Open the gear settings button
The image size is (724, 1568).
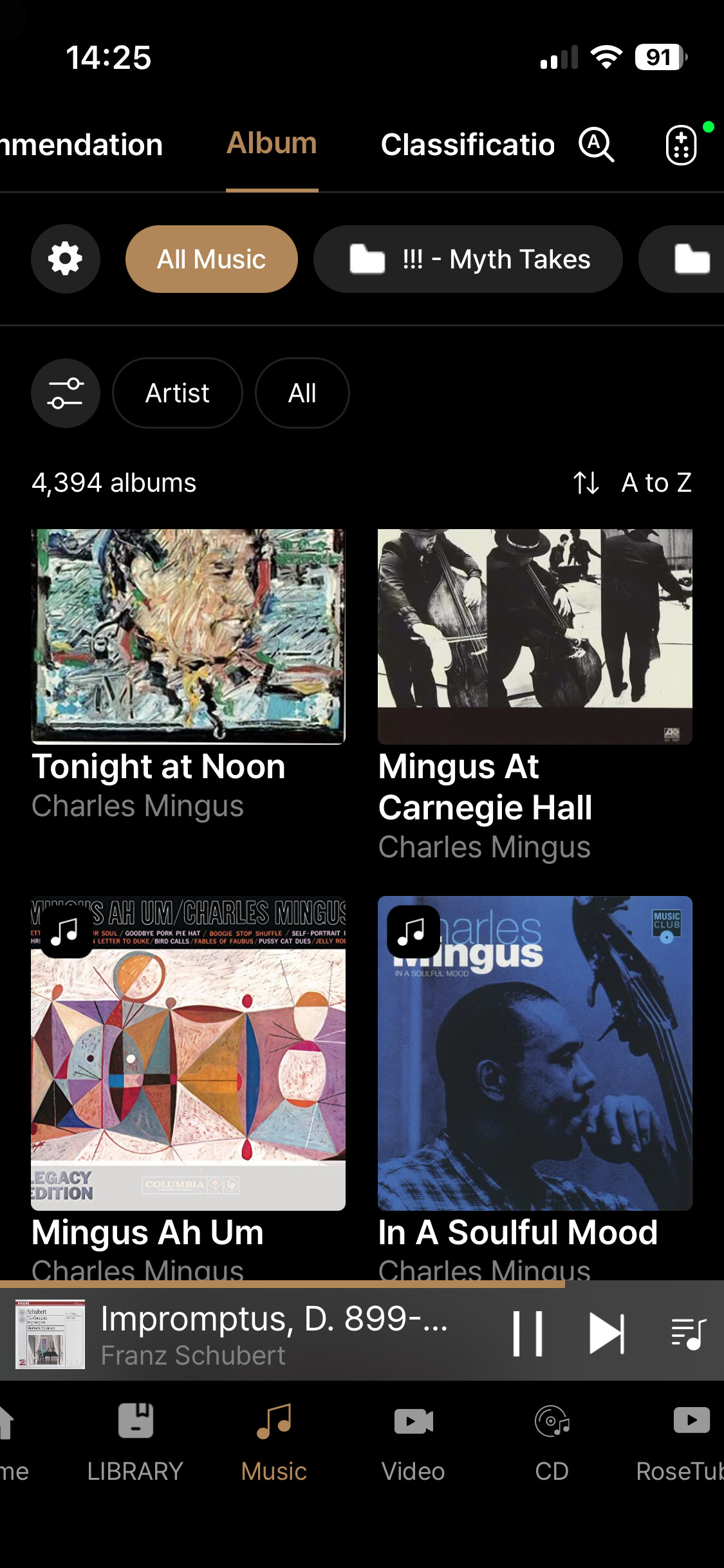(66, 259)
